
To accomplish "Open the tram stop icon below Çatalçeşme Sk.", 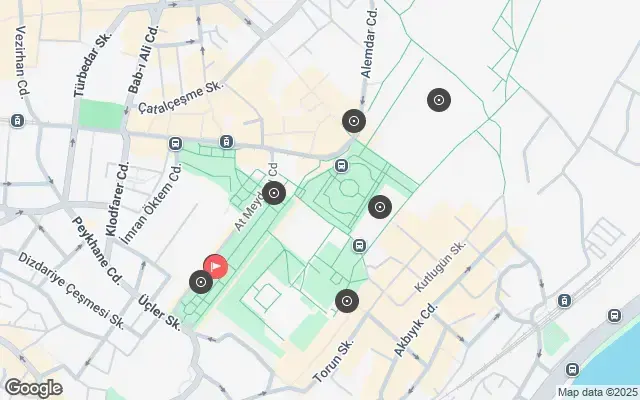I will tap(228, 141).
